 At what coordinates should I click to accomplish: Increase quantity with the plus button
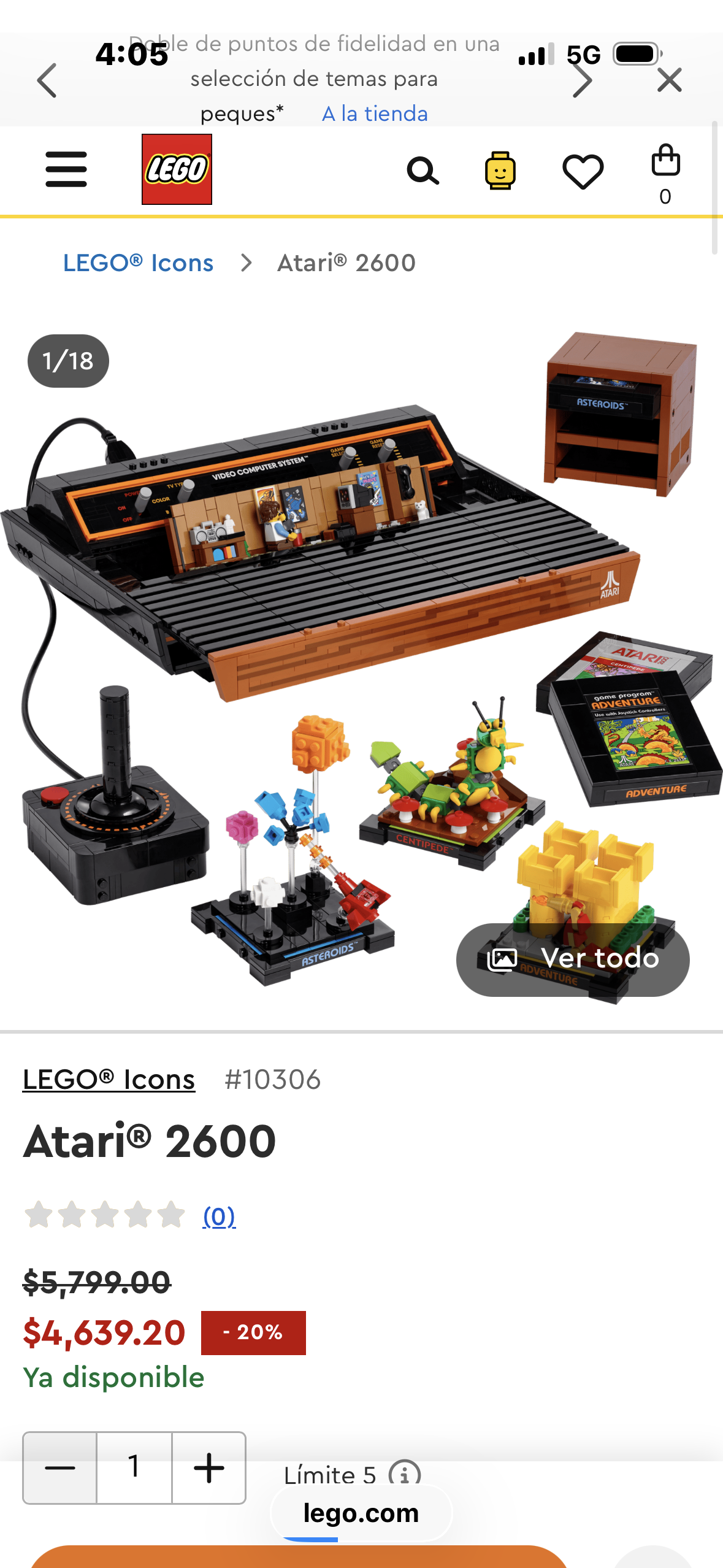tap(208, 1467)
